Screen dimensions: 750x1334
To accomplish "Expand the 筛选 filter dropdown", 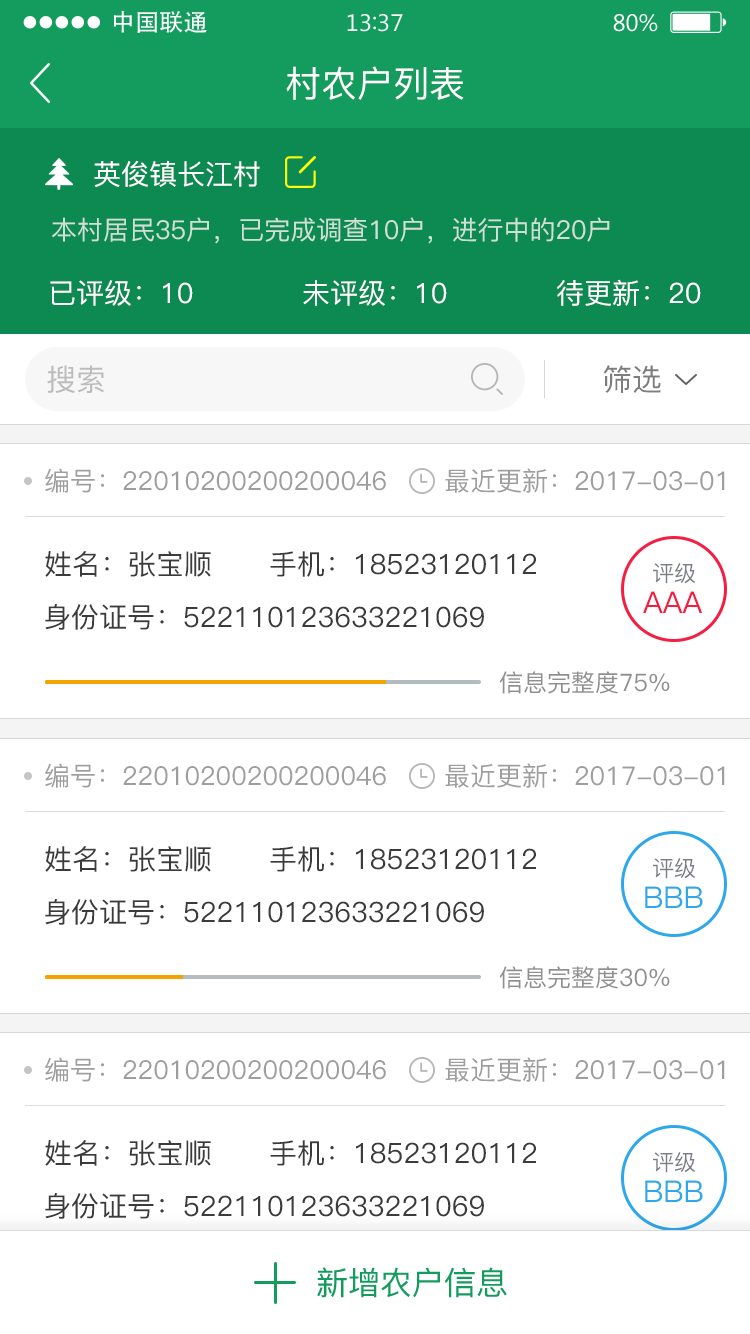I will coord(650,379).
